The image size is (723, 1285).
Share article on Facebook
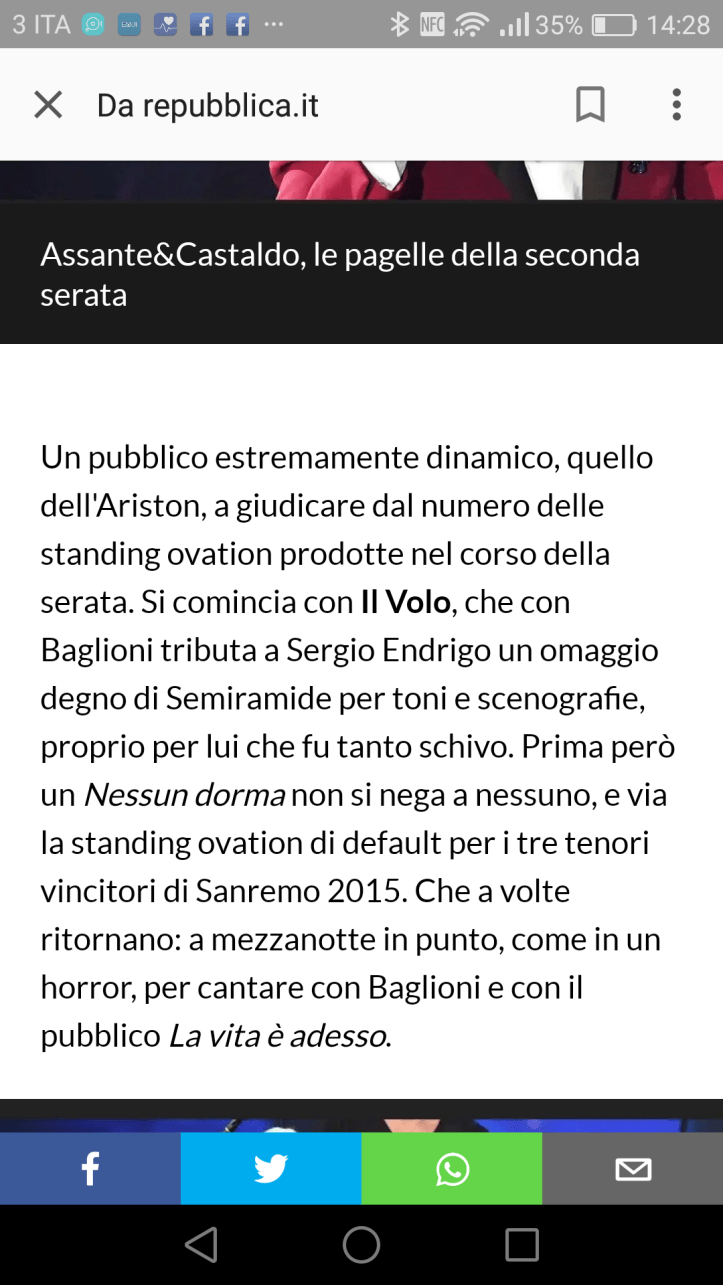tap(90, 1168)
